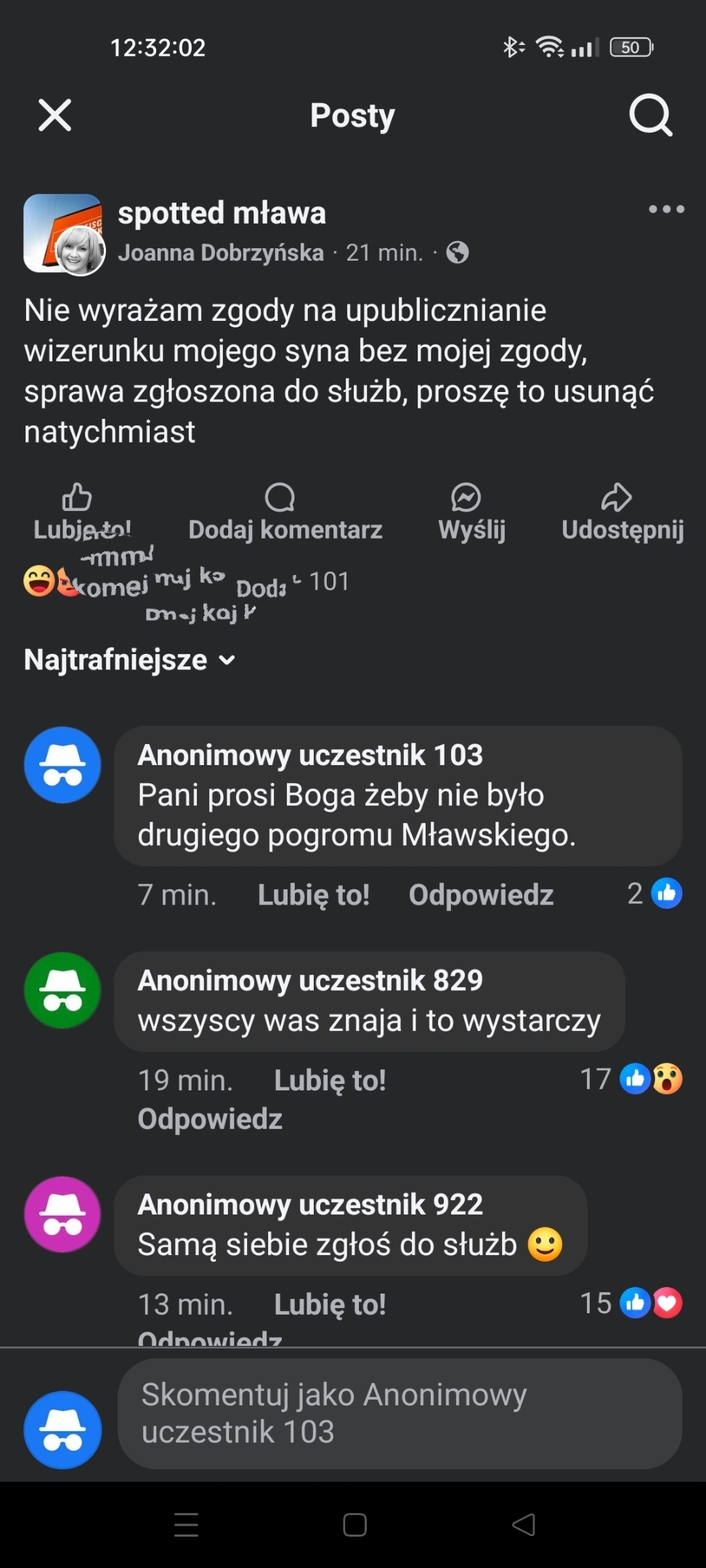View Joanna Dobrzyńska's profile
The height and width of the screenshot is (1568, 706).
coord(221,253)
